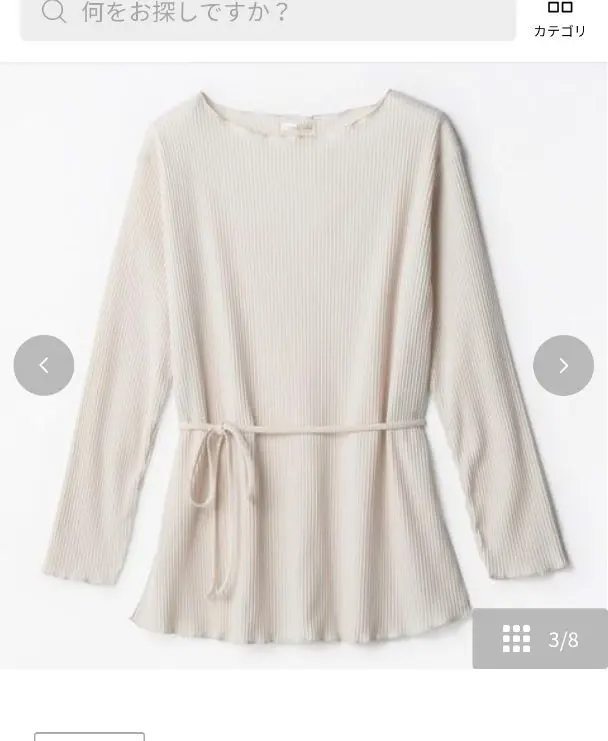Viewport: 608px width, 741px height.
Task: Show the previous product image
Action: [44, 365]
